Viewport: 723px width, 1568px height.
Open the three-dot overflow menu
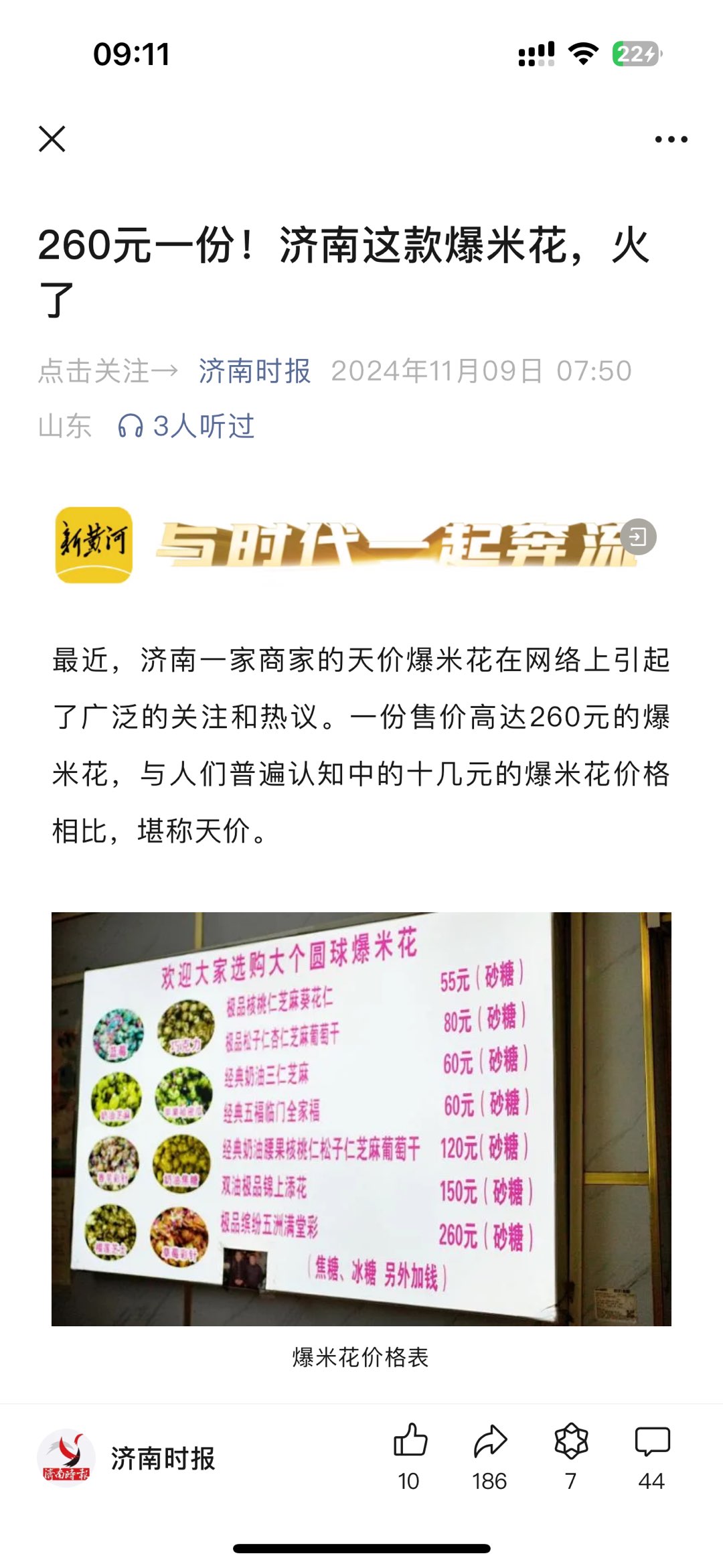point(671,139)
